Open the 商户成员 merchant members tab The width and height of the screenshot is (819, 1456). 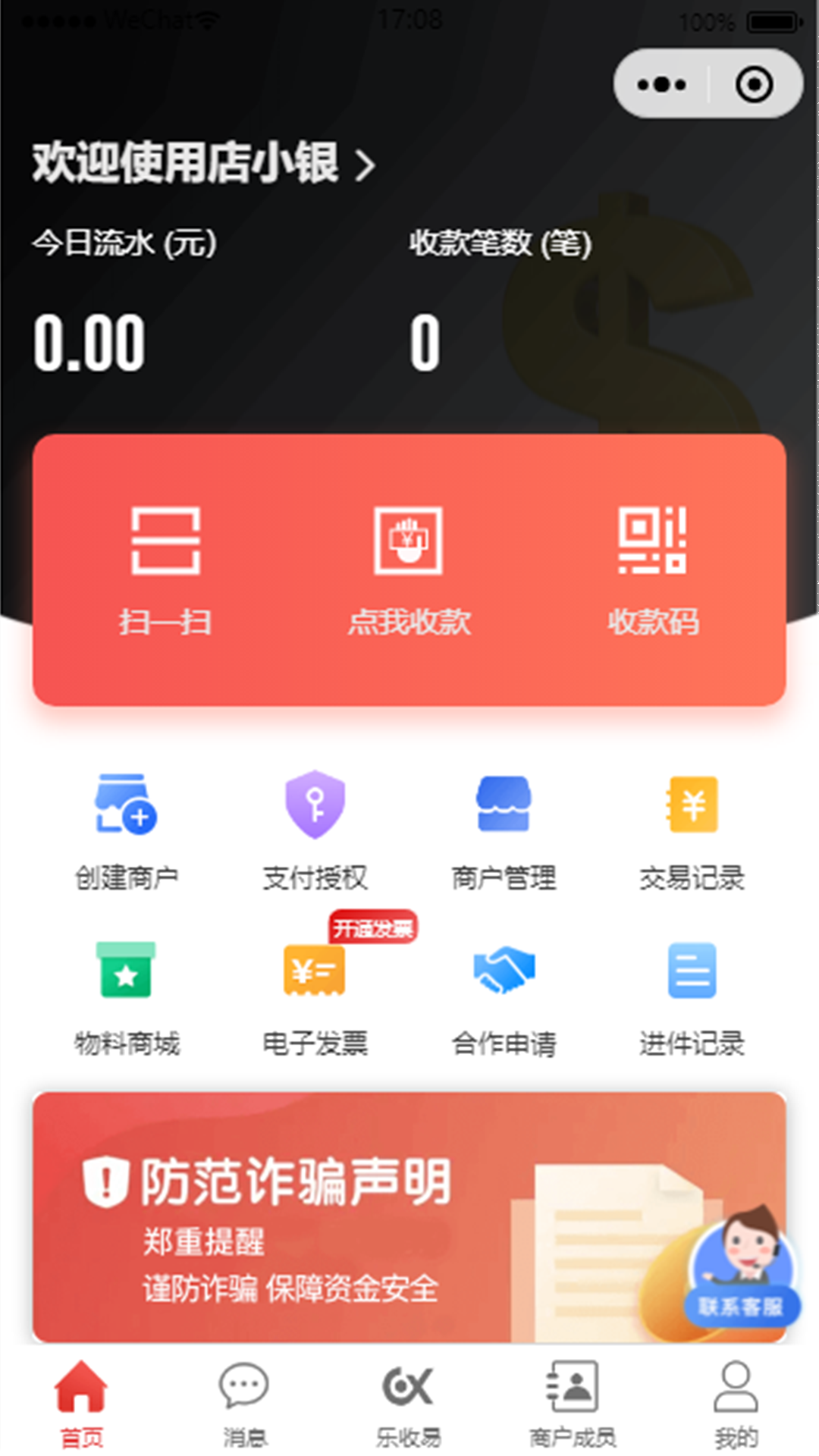click(573, 1403)
